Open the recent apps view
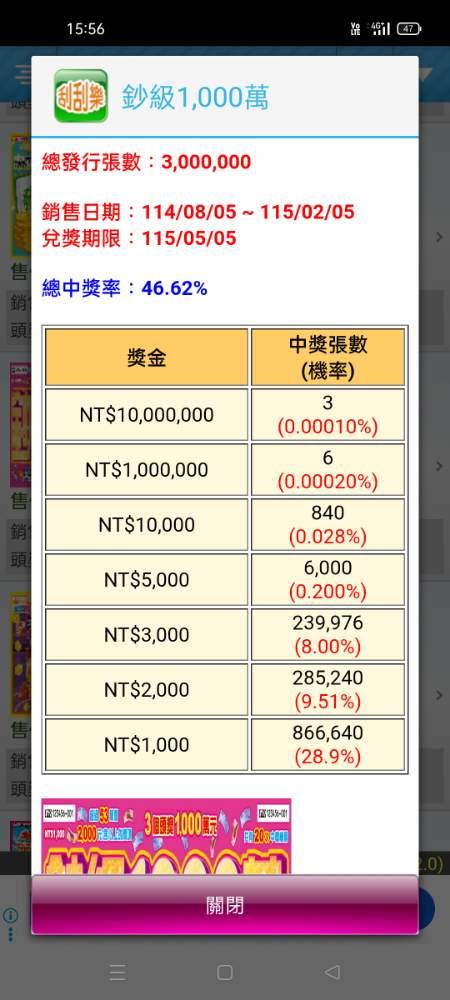 (x=117, y=972)
